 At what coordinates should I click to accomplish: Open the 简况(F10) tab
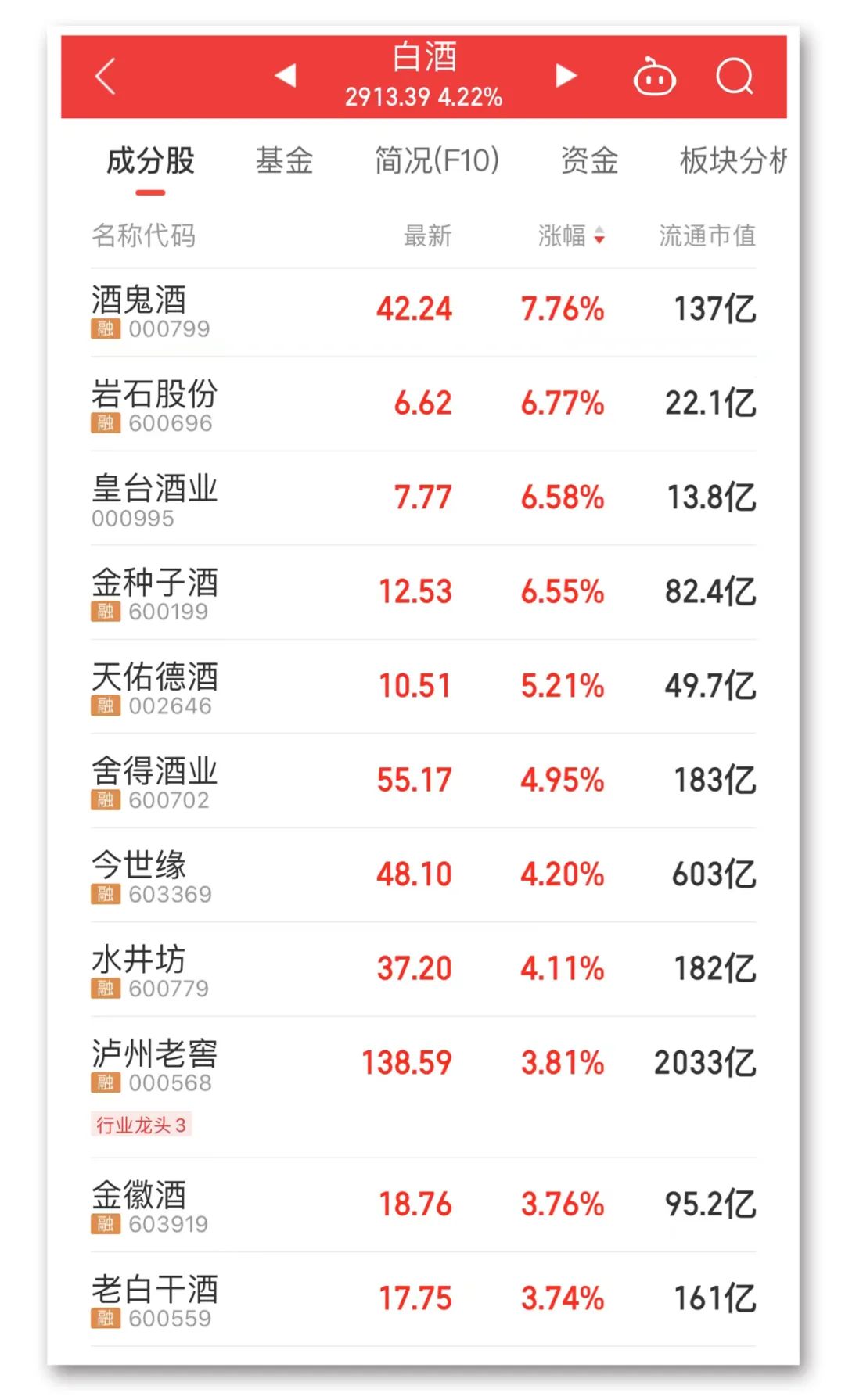[437, 161]
